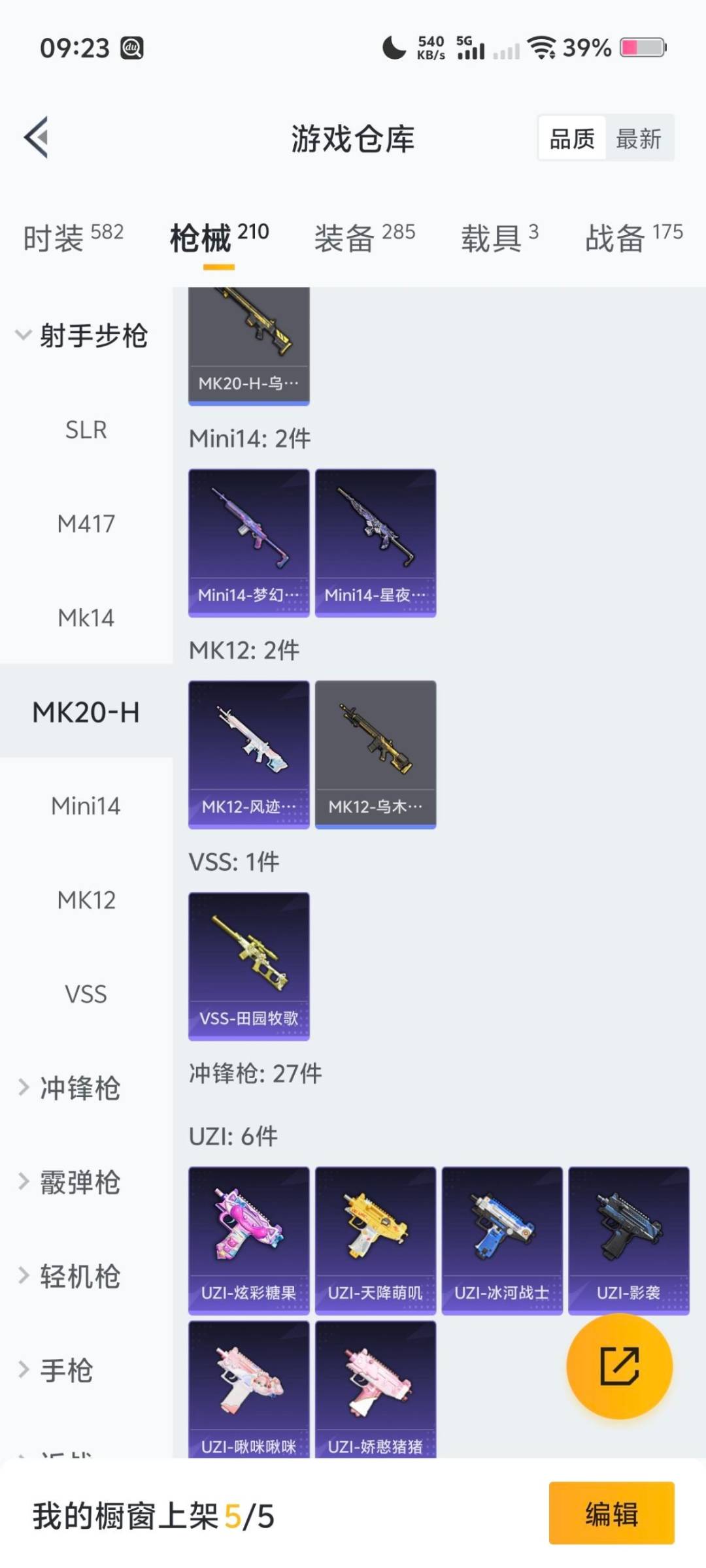Sort the warehouse by 品质
Screen dimensions: 706x1568
[572, 139]
